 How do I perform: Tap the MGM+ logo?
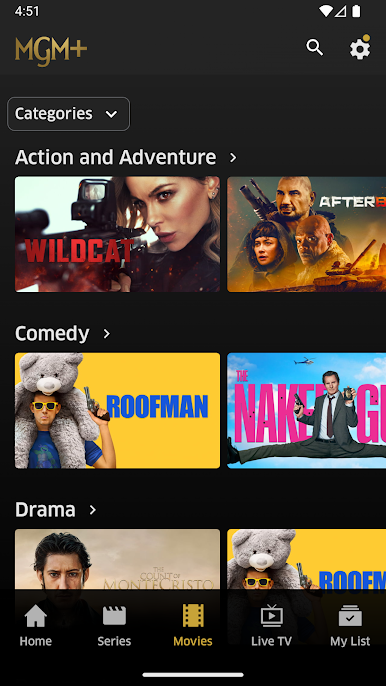click(51, 51)
